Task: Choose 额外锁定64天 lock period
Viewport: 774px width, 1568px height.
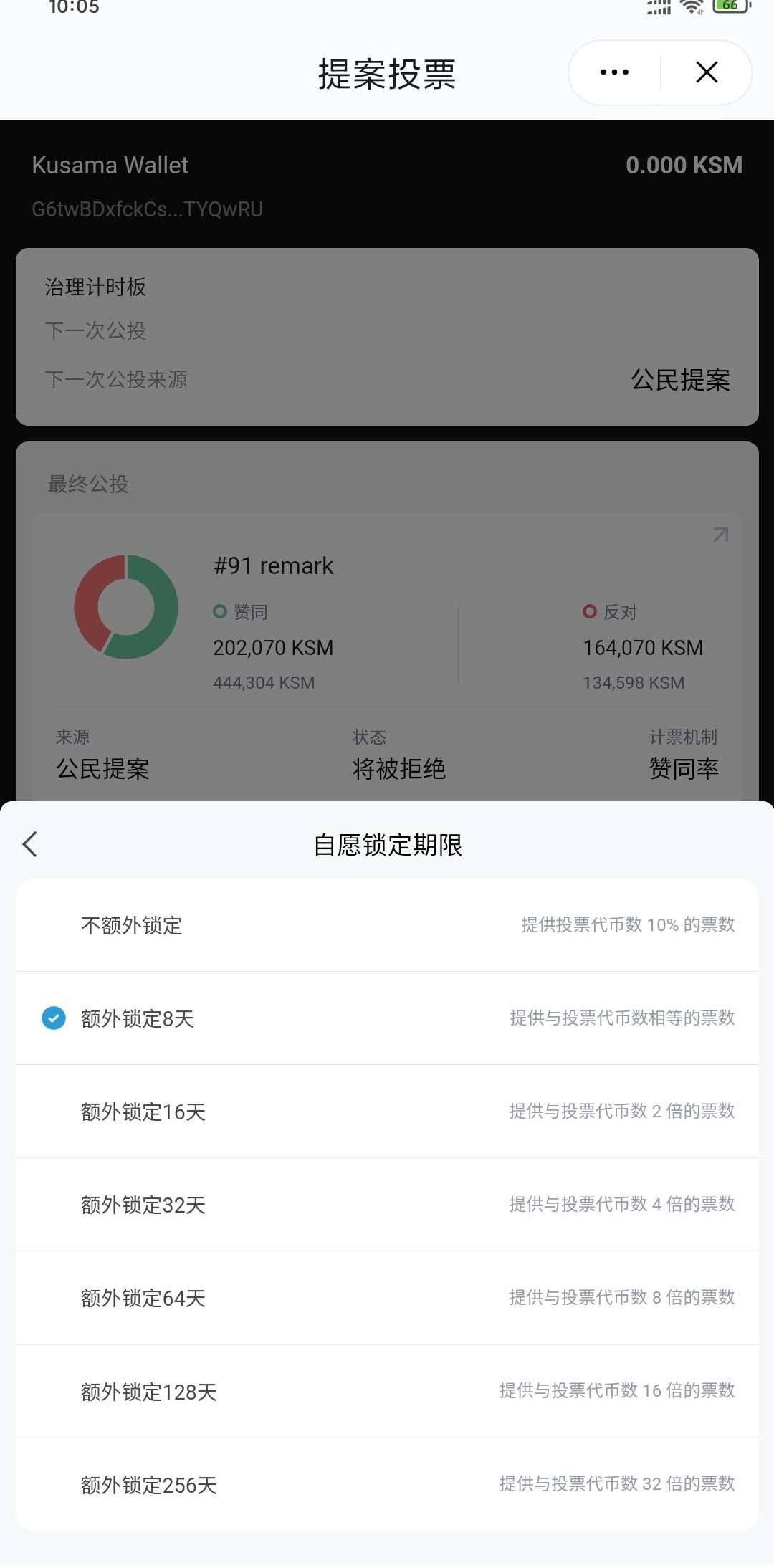Action: coord(387,1298)
